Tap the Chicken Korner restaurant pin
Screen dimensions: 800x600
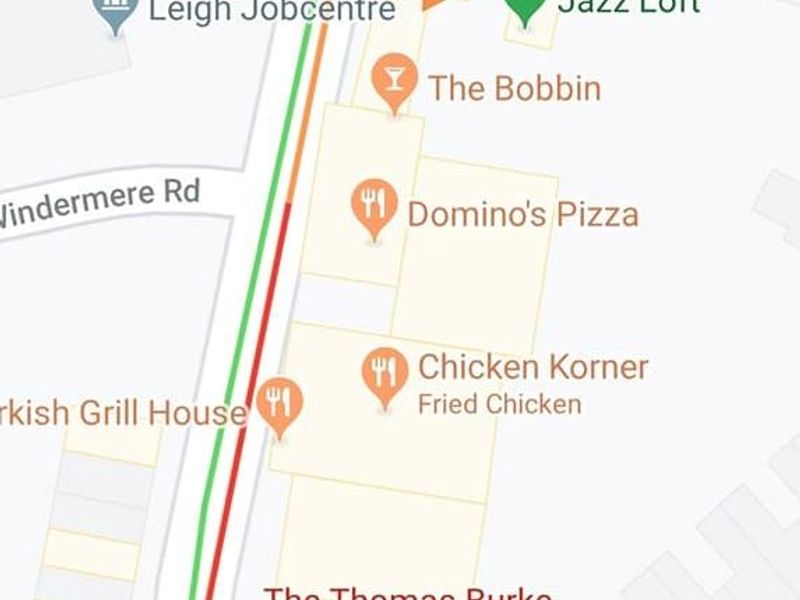click(x=384, y=373)
